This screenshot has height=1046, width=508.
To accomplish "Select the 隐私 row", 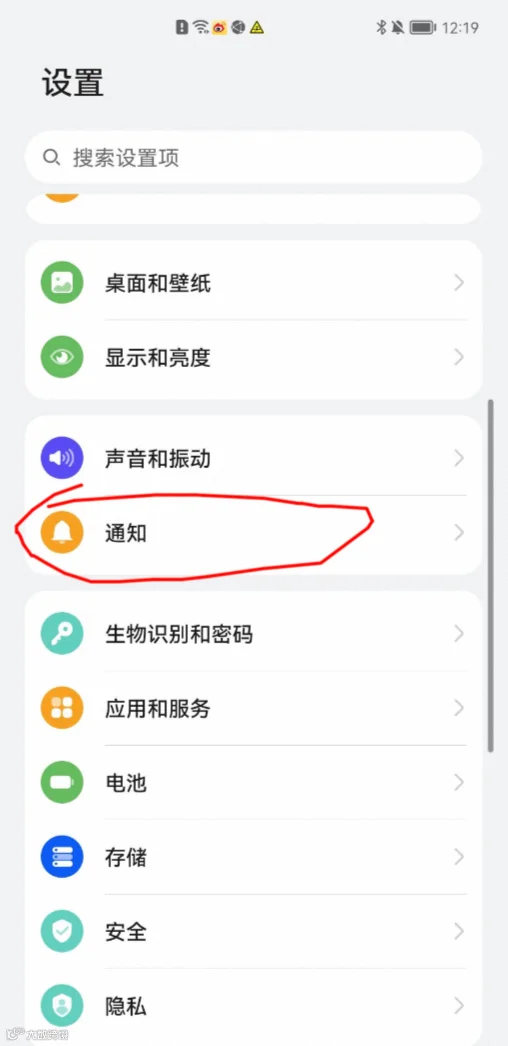I will (253, 1005).
